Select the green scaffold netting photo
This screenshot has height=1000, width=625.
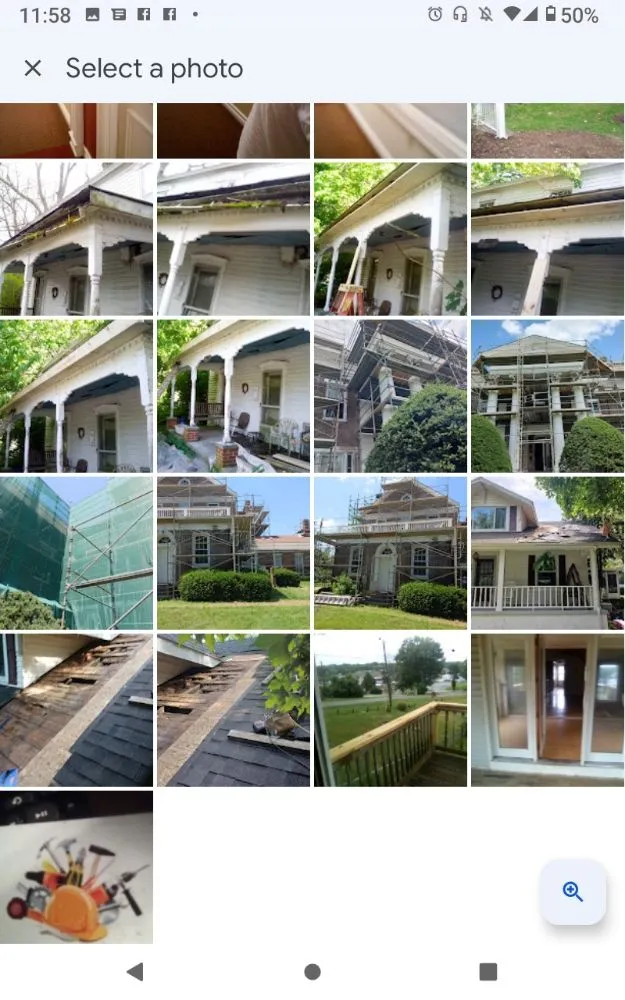tap(77, 553)
